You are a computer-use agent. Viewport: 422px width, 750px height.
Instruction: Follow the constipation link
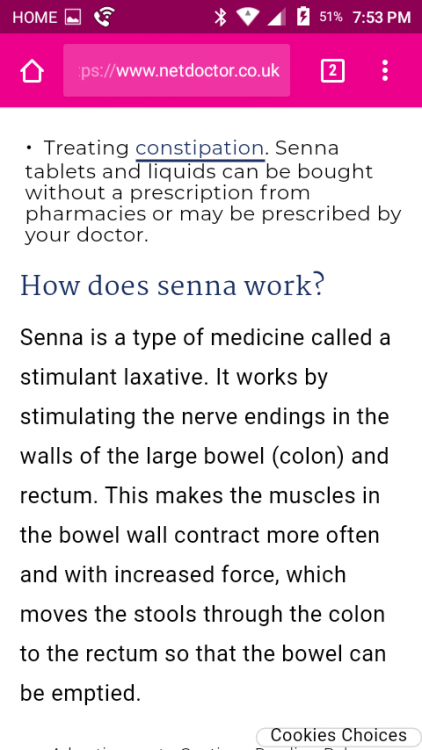tap(200, 149)
